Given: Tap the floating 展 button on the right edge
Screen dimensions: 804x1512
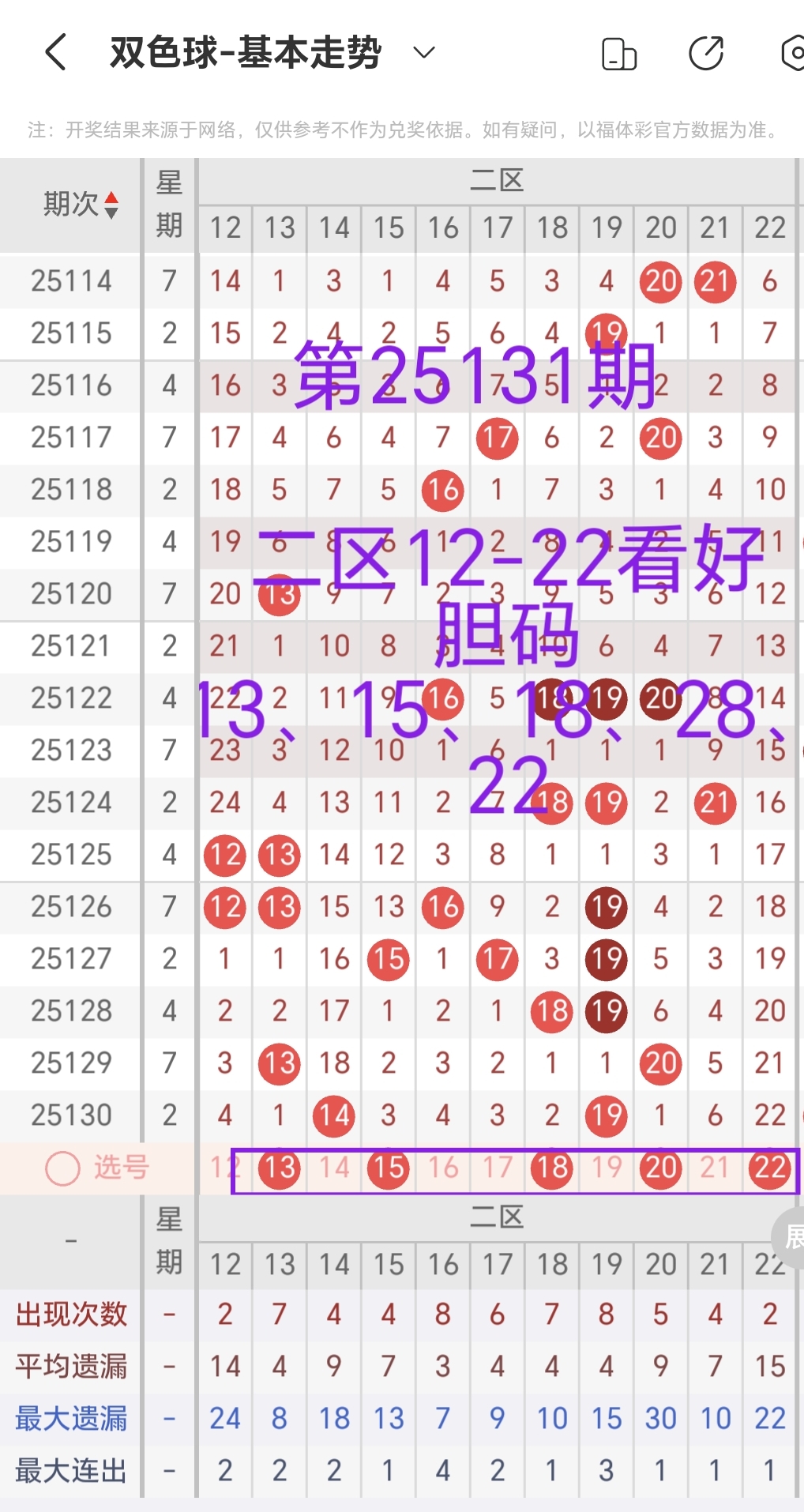Looking at the screenshot, I should point(792,1237).
